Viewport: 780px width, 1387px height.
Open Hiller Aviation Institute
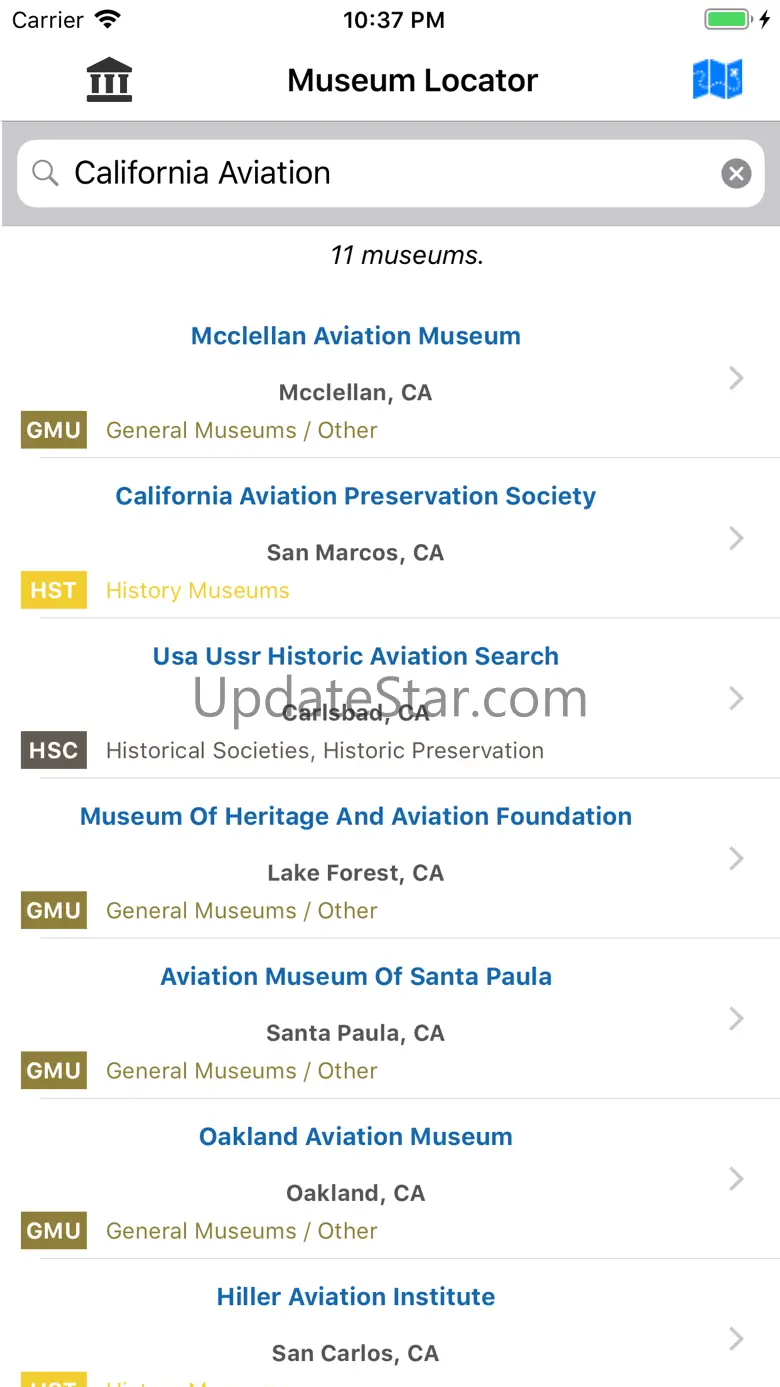coord(390,1323)
